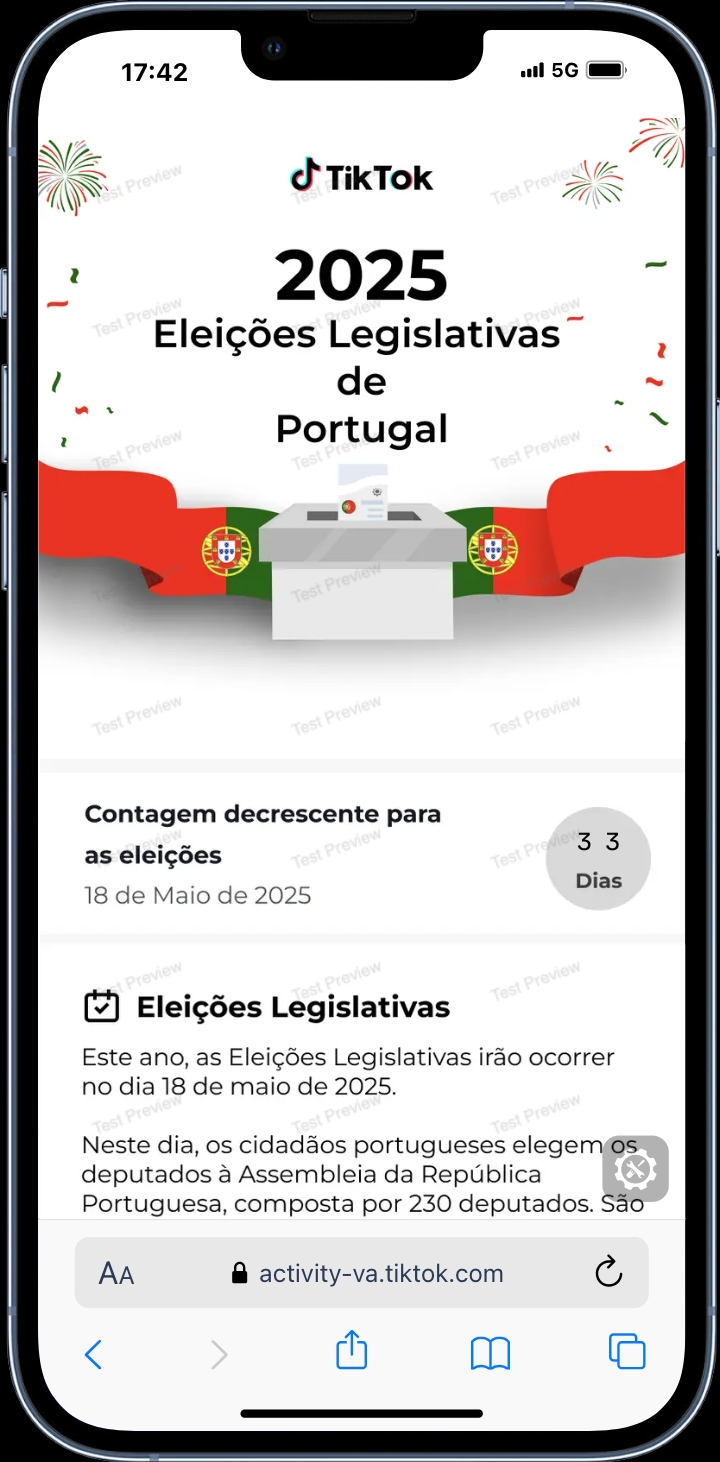Viewport: 720px width, 1462px height.
Task: Open the AA reader and text-size menu
Action: [116, 1273]
